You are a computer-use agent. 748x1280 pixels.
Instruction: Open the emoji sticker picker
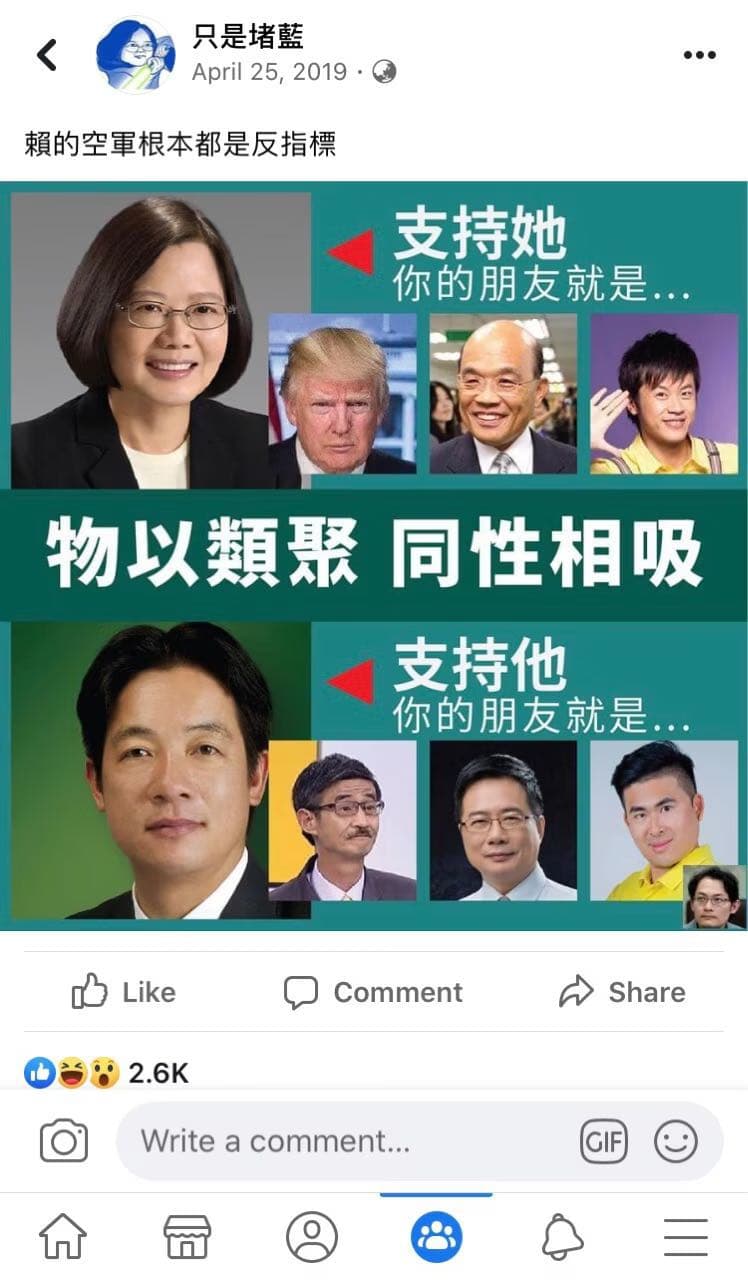[x=676, y=1141]
